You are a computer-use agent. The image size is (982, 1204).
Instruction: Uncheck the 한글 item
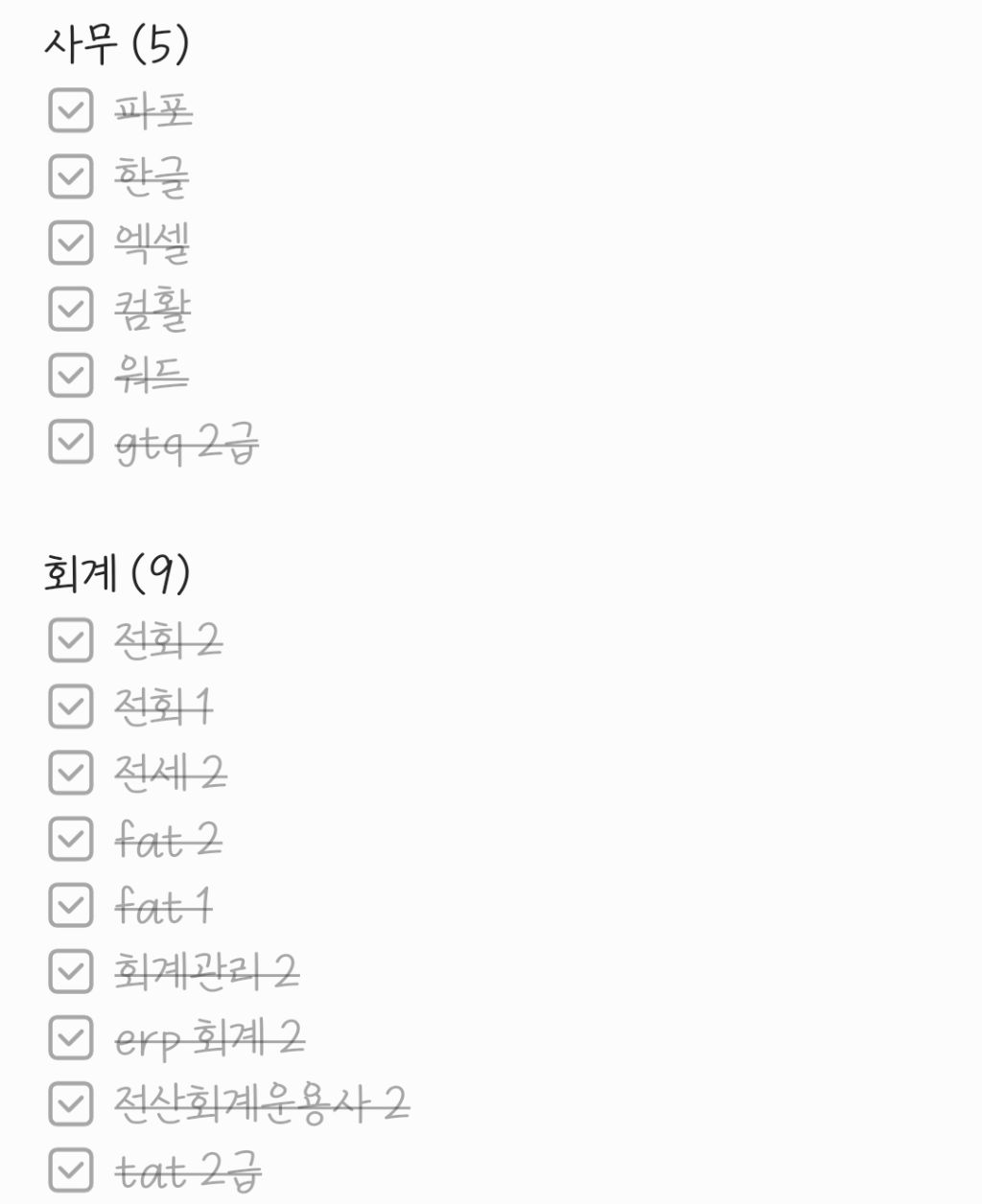point(70,176)
